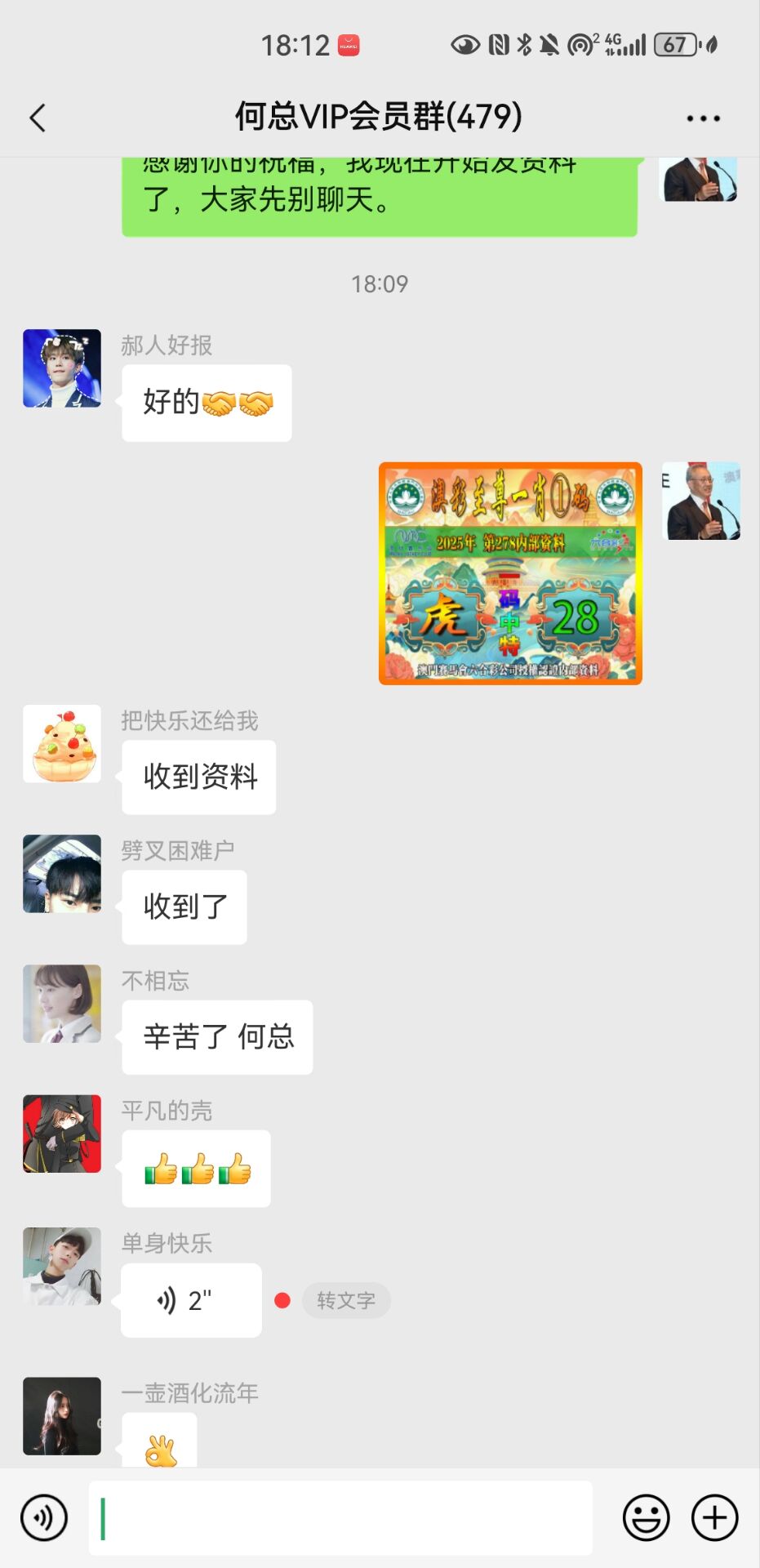Screen dimensions: 760x1568
Task: View profile of 平凡的壳
Action: coord(62,1134)
